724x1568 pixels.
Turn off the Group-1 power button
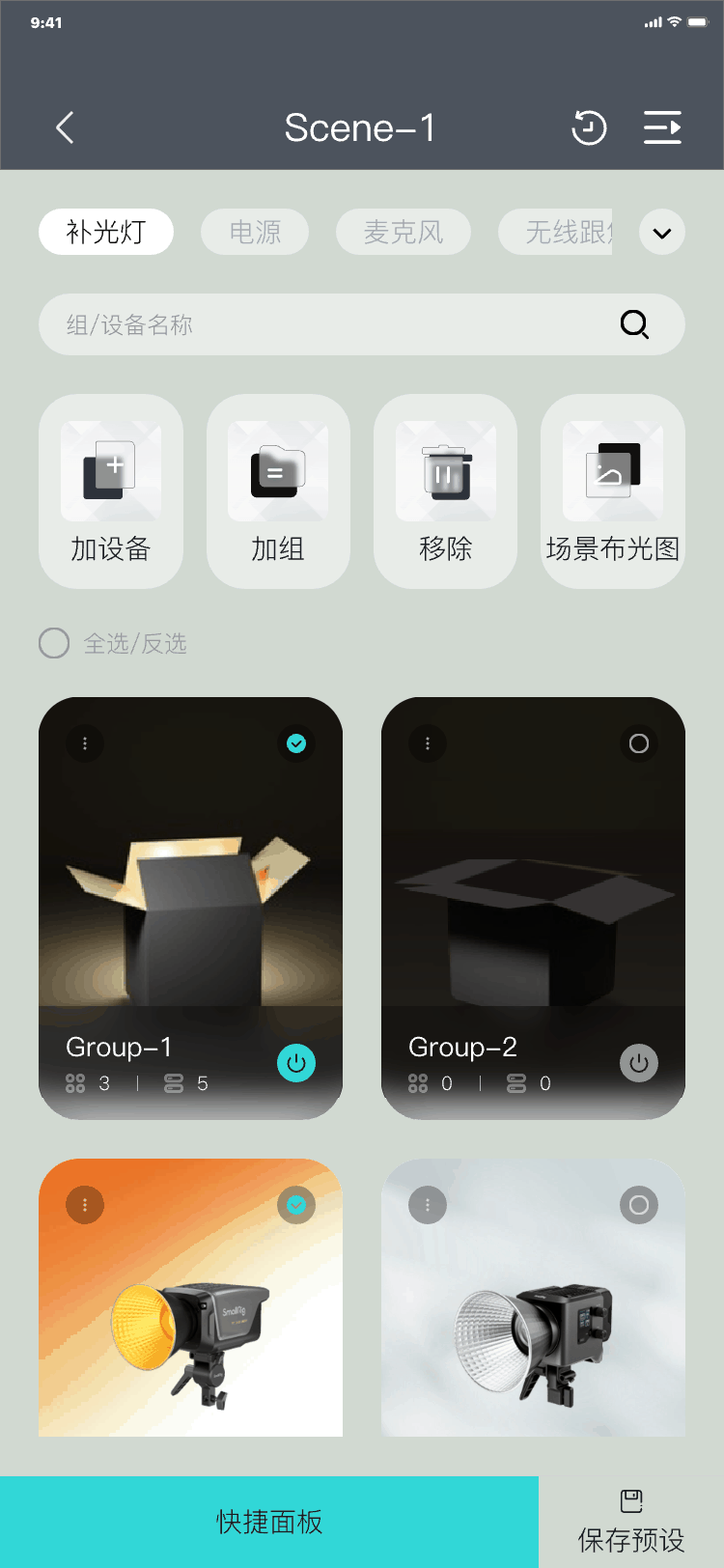point(296,1063)
